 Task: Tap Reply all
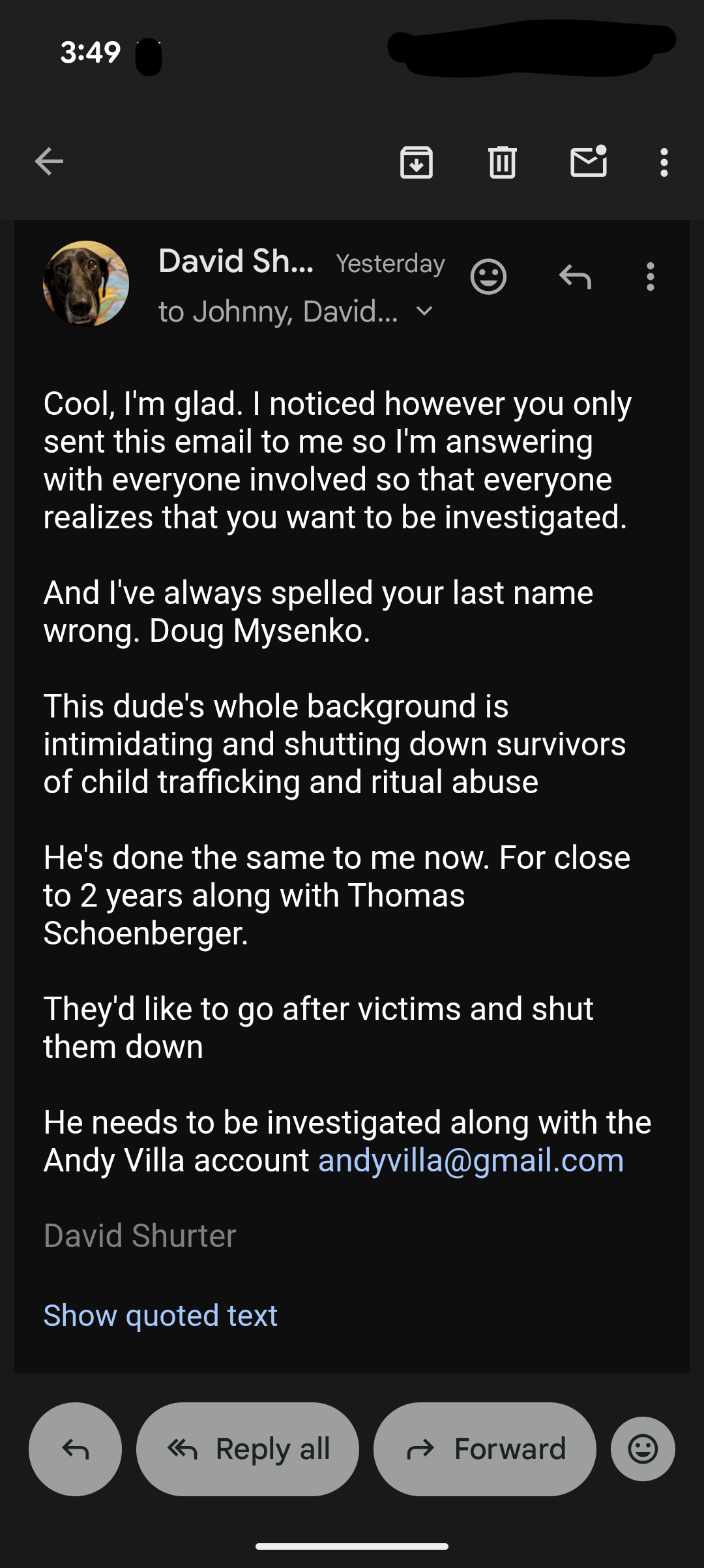pyautogui.click(x=248, y=1449)
